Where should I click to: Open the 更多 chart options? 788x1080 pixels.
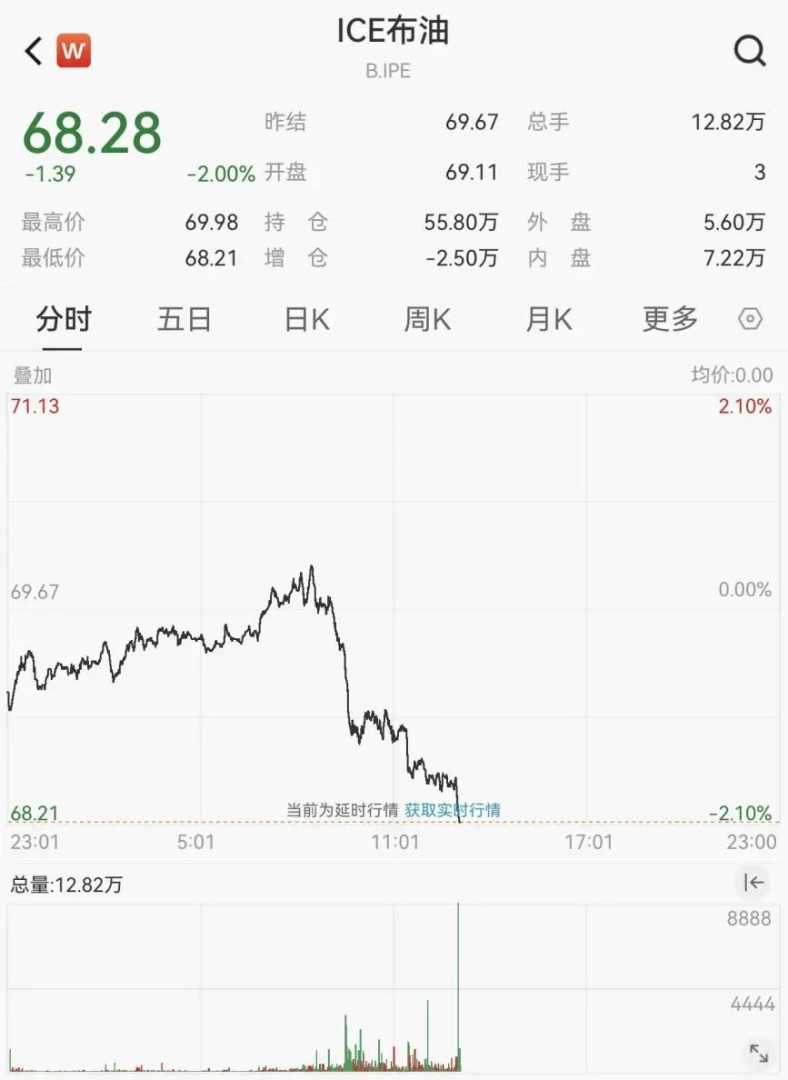pyautogui.click(x=670, y=320)
